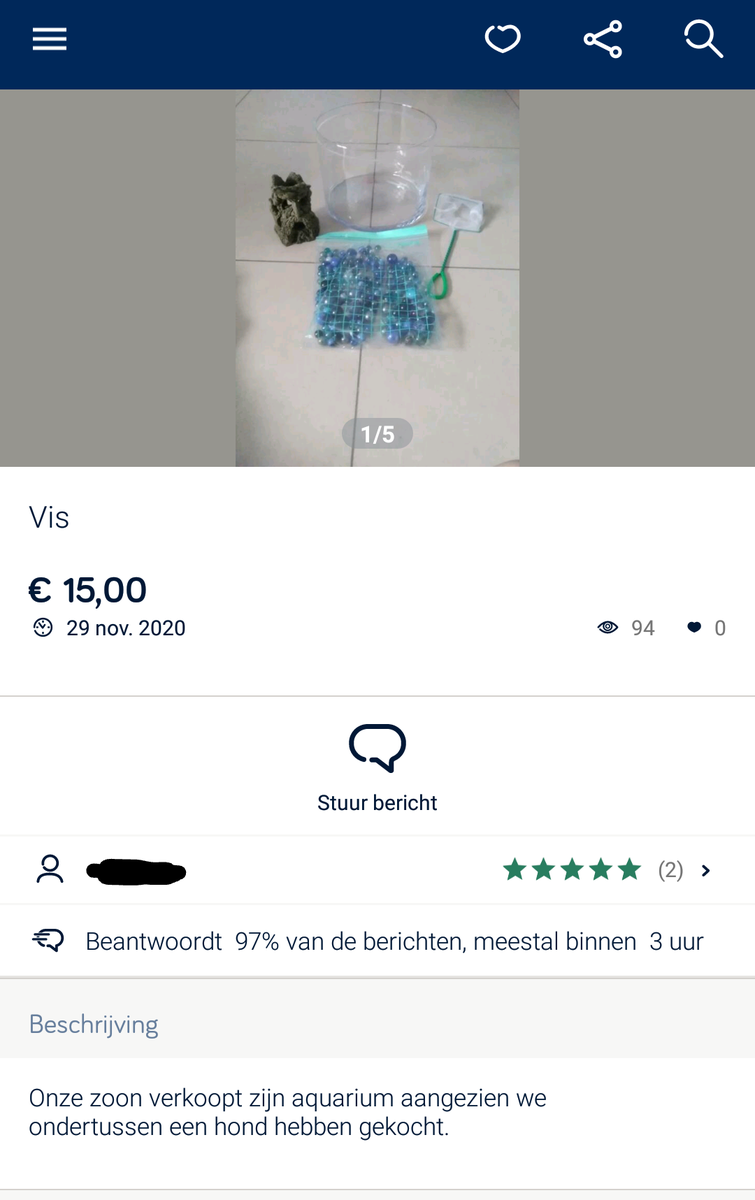The image size is (755, 1200).
Task: Open the search magnifier
Action: click(703, 39)
